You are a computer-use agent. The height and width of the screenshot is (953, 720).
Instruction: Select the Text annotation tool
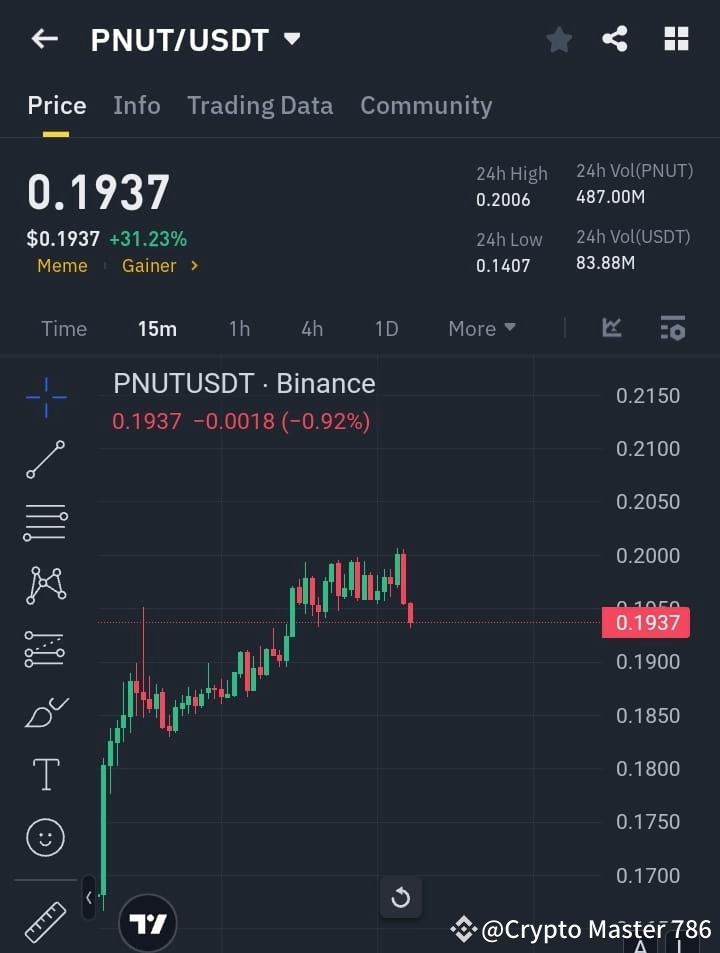pyautogui.click(x=45, y=774)
